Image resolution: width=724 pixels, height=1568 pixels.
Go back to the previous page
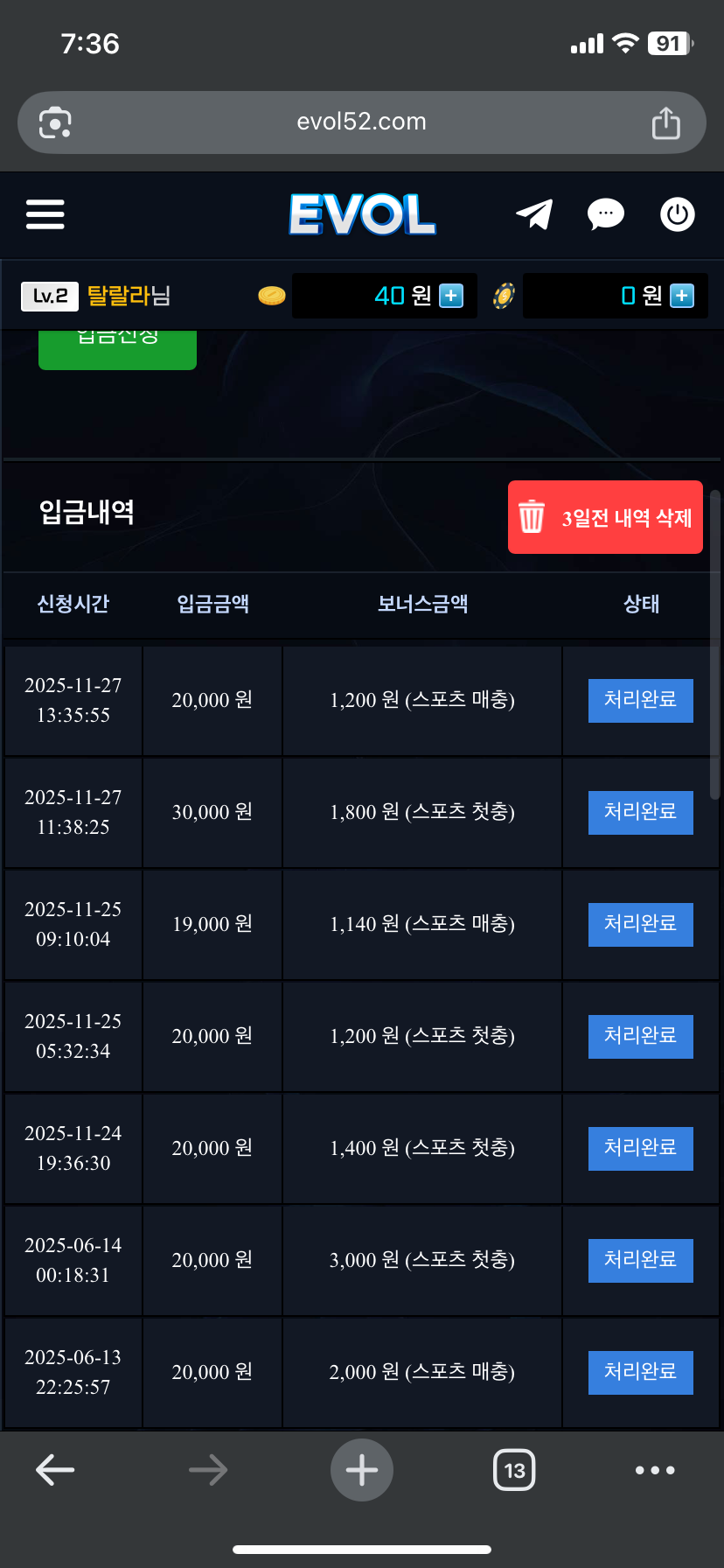55,1470
